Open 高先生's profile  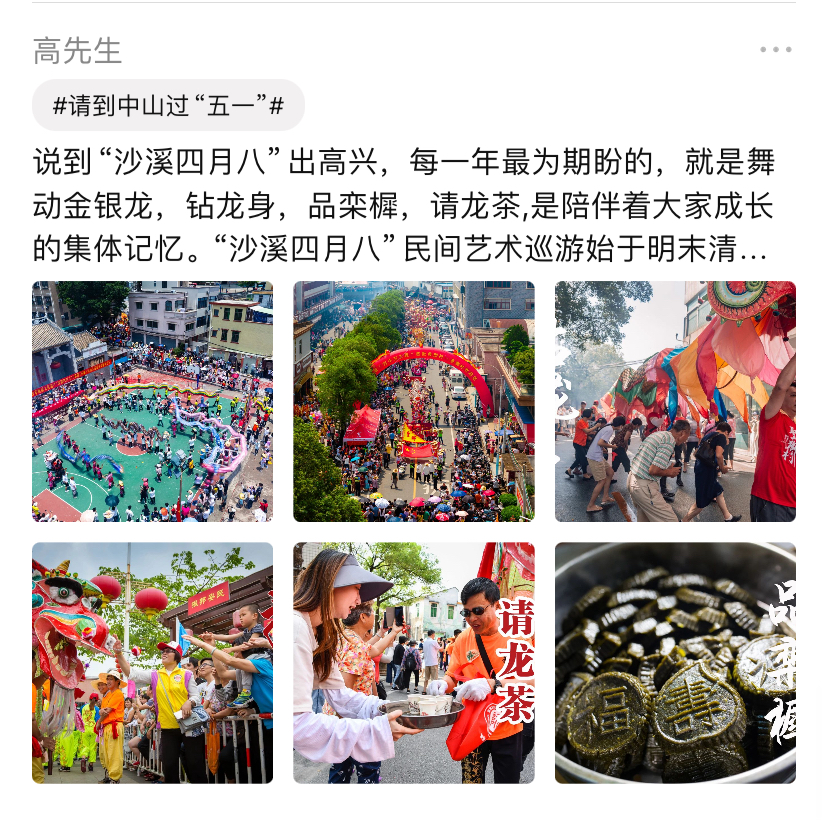click(77, 50)
